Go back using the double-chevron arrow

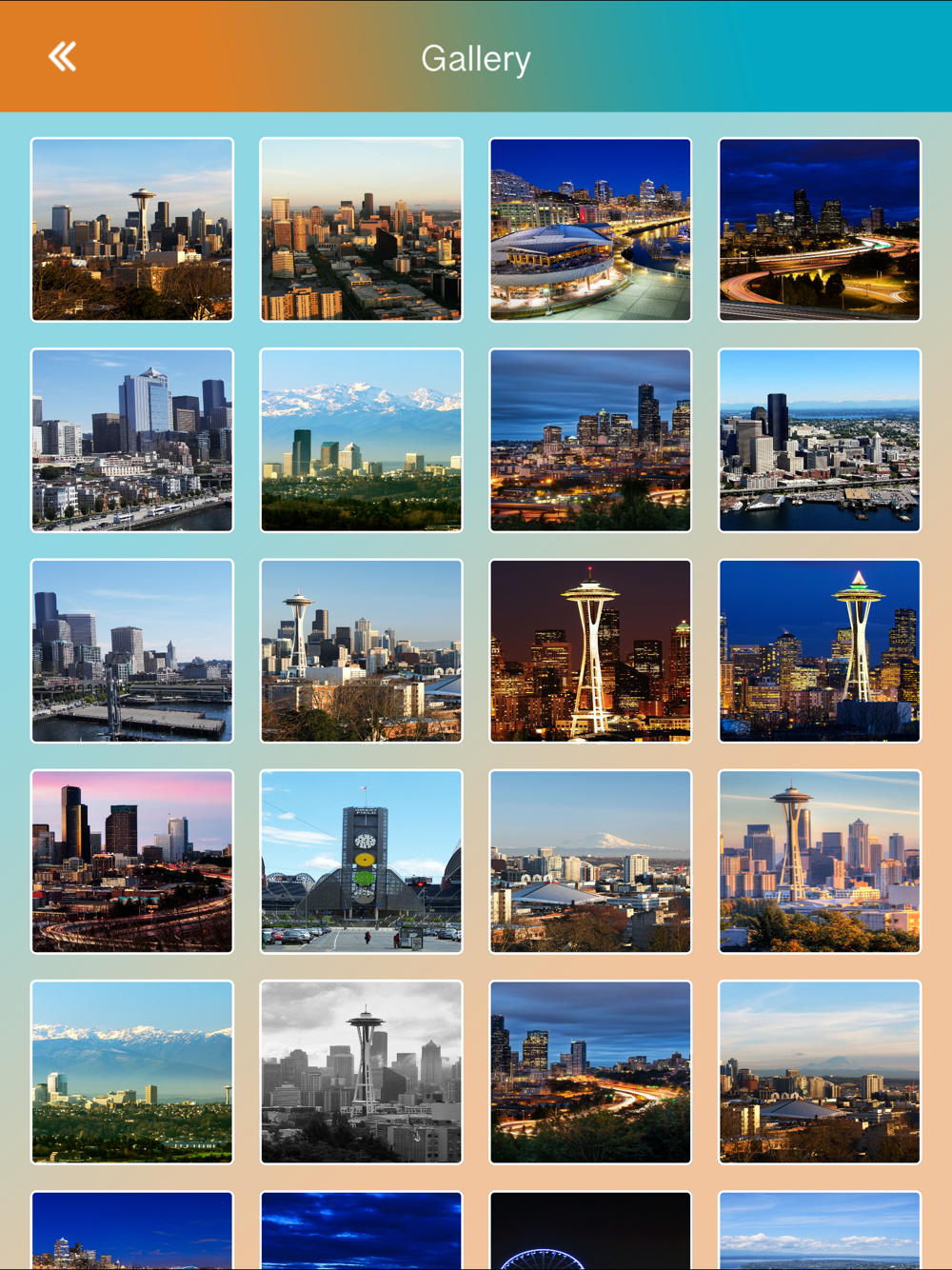point(63,57)
